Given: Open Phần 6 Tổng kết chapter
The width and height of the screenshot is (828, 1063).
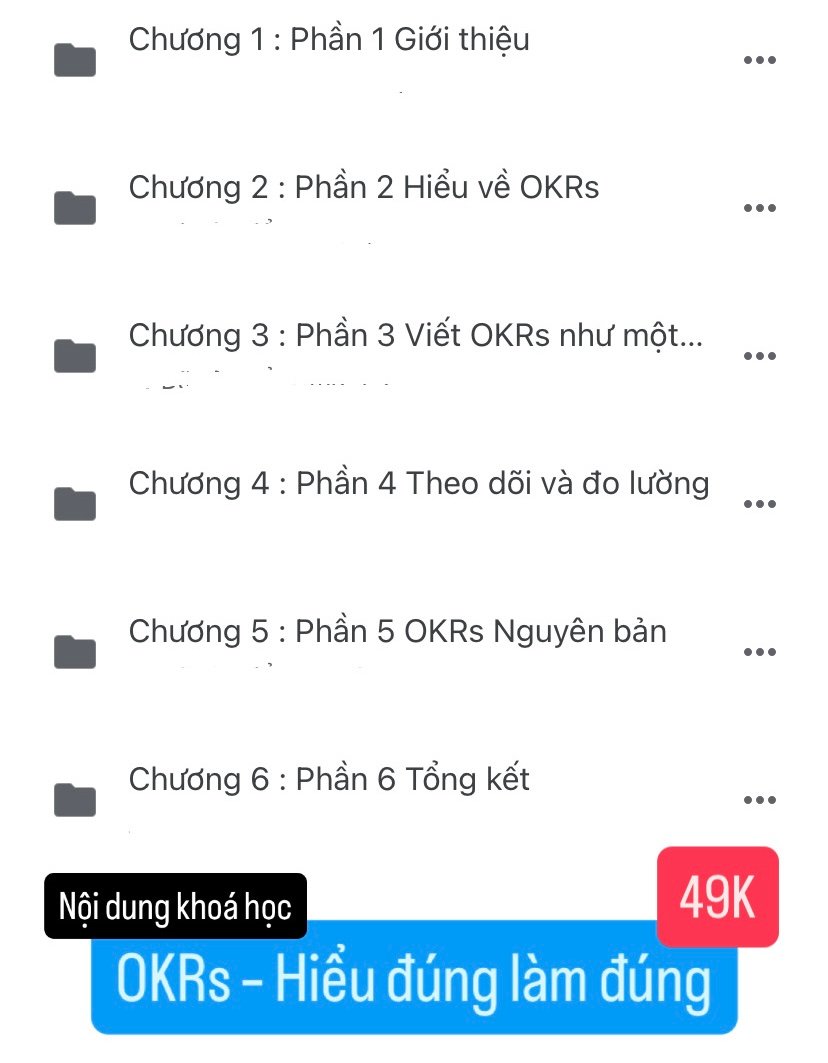Looking at the screenshot, I should (x=330, y=781).
